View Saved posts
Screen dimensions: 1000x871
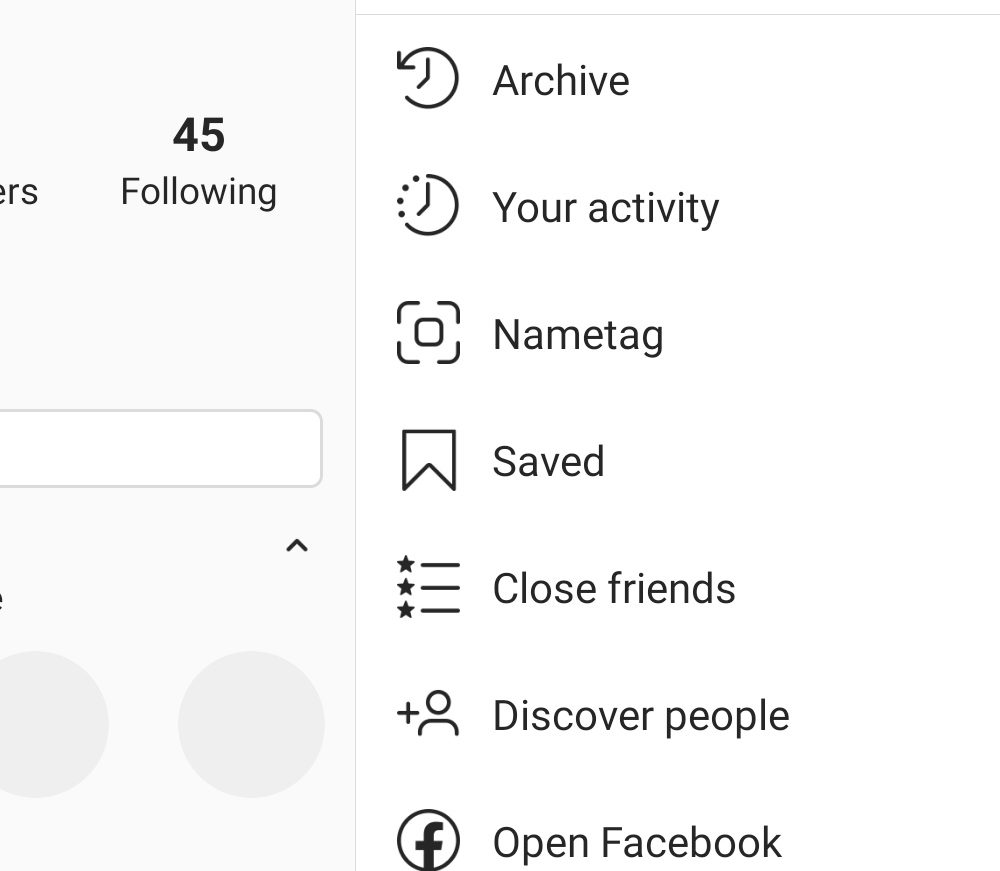[x=548, y=462]
